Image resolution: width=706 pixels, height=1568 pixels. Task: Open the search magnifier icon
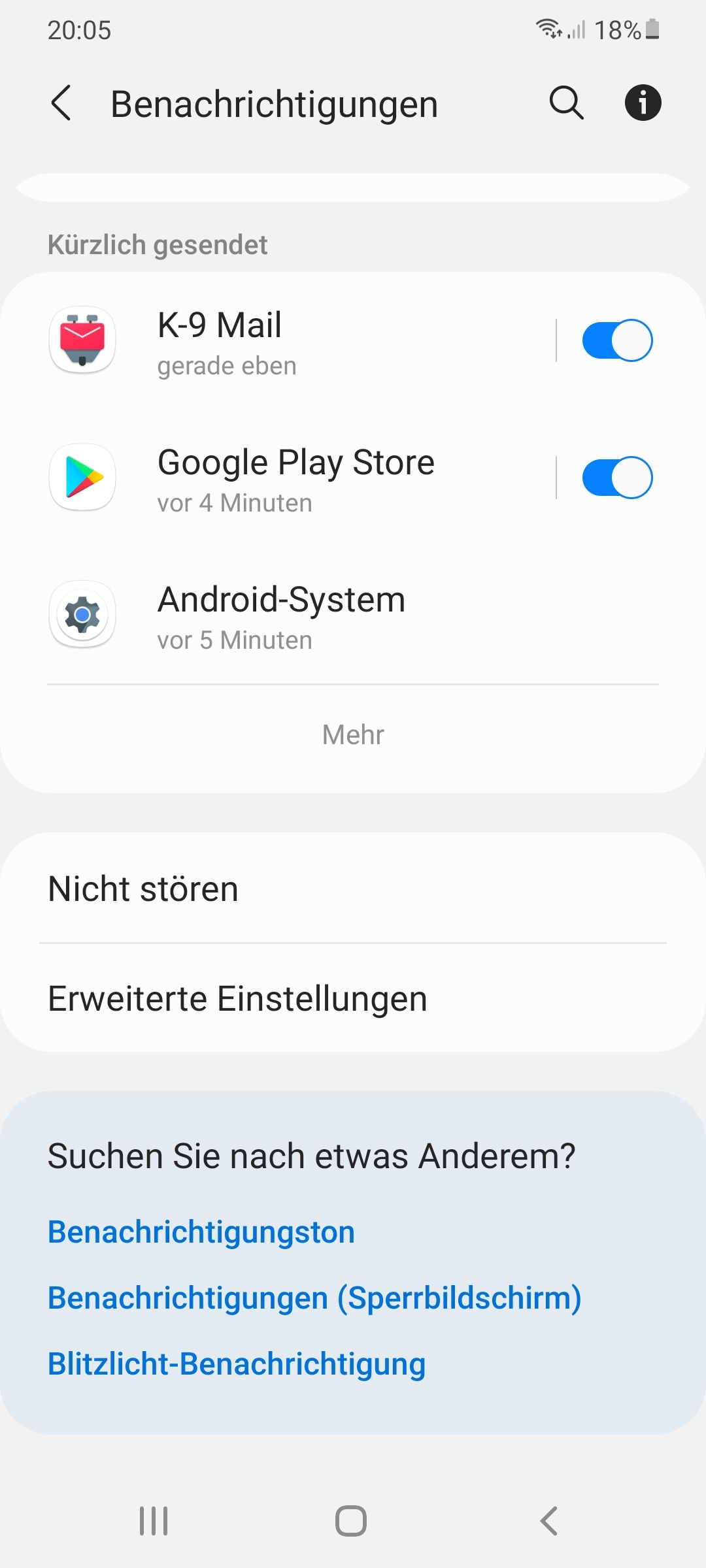(x=566, y=103)
